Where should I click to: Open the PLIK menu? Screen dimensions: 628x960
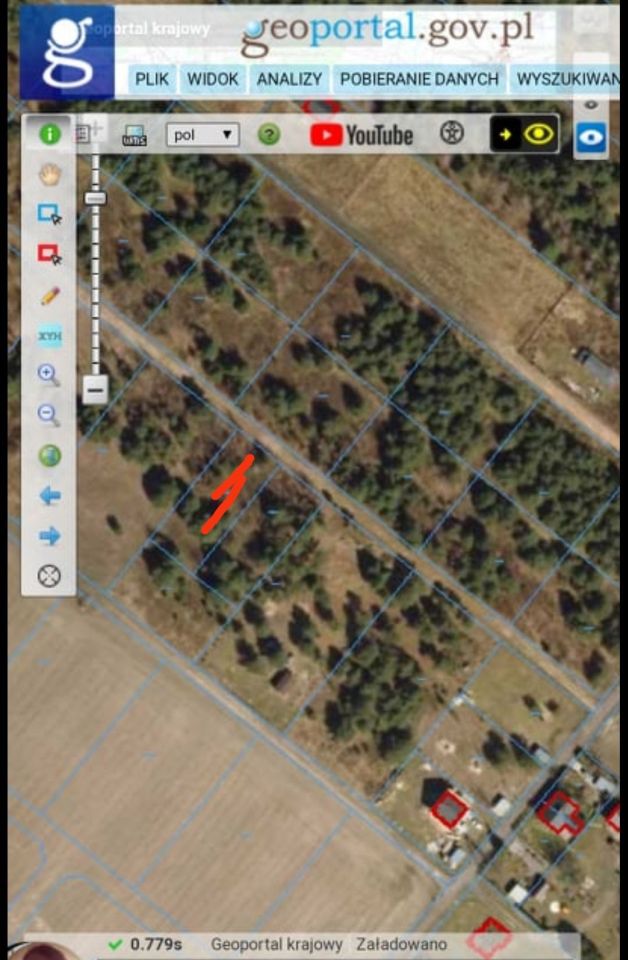[x=152, y=79]
